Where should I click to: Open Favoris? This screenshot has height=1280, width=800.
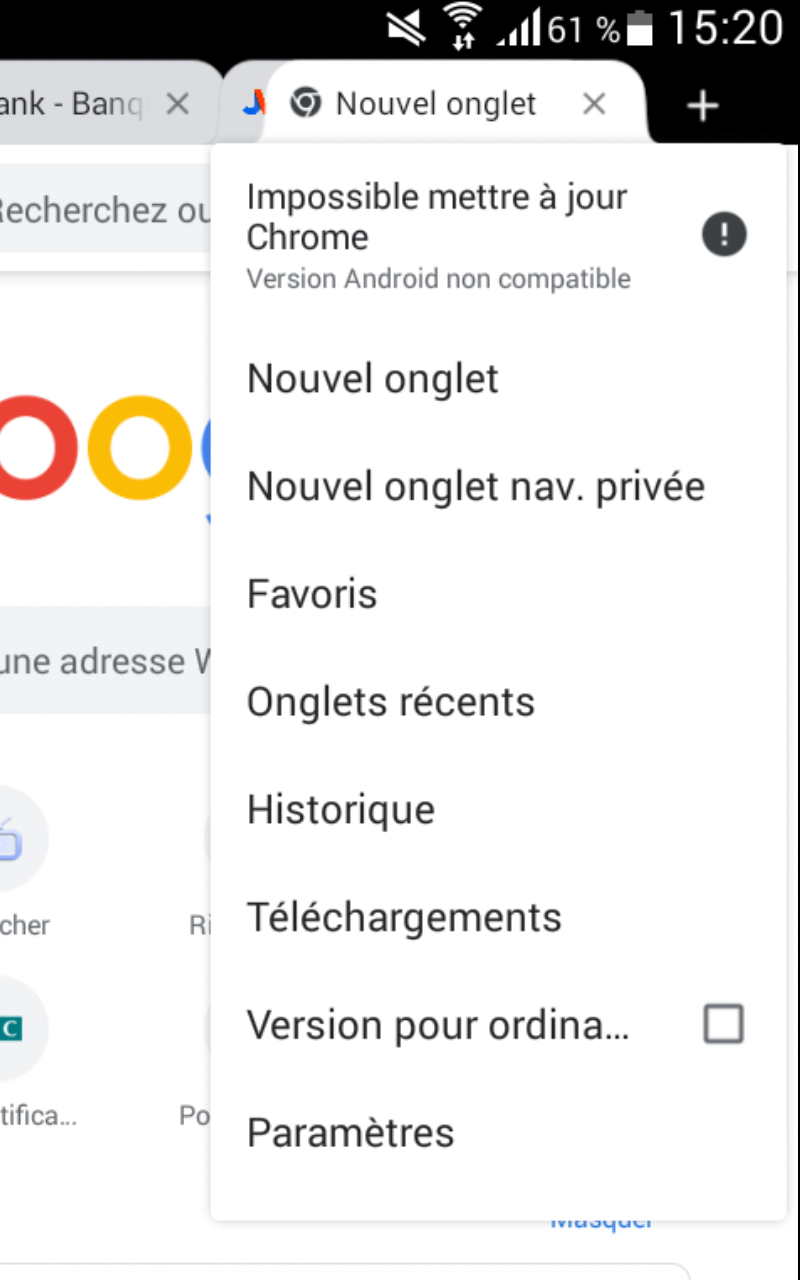tap(498, 594)
